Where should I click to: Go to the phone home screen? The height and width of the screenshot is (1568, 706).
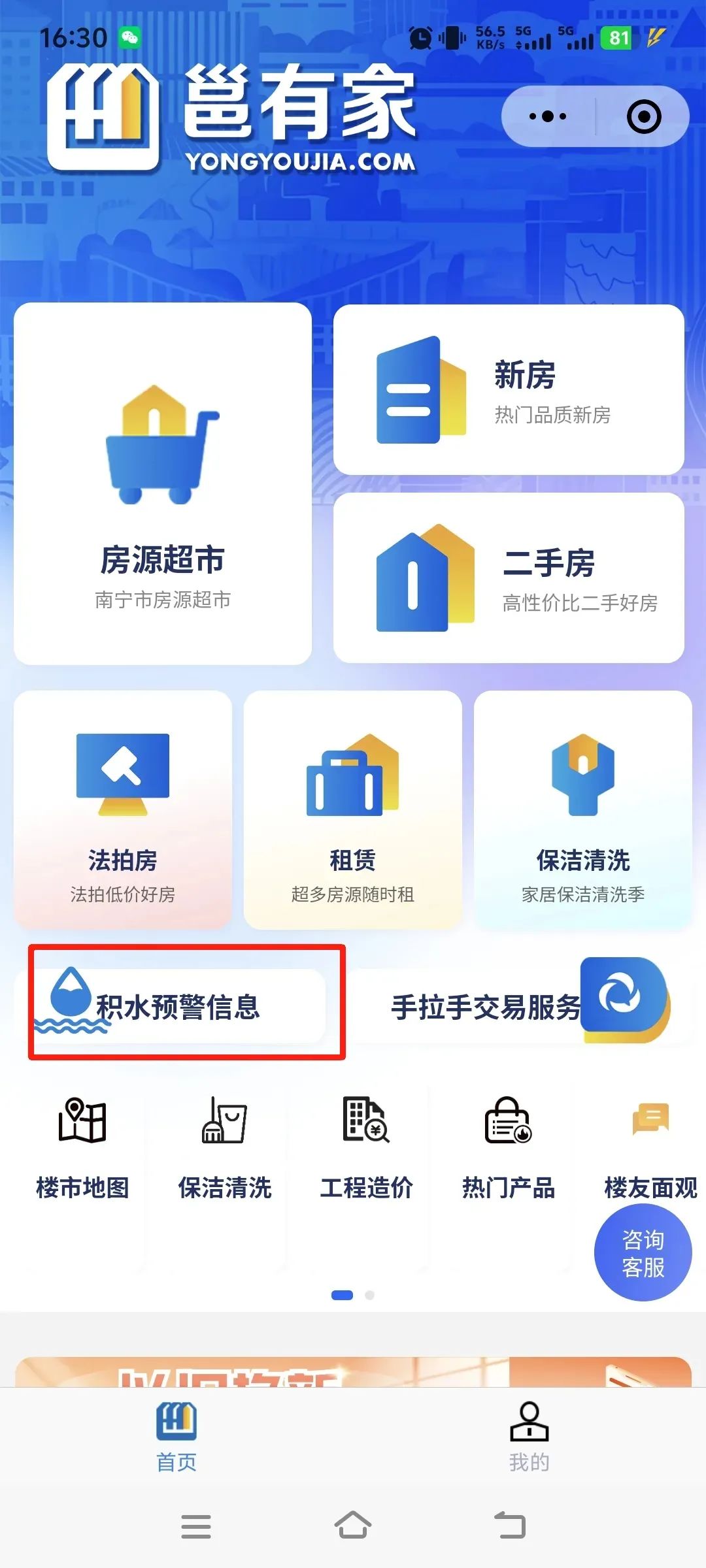pos(353,1526)
